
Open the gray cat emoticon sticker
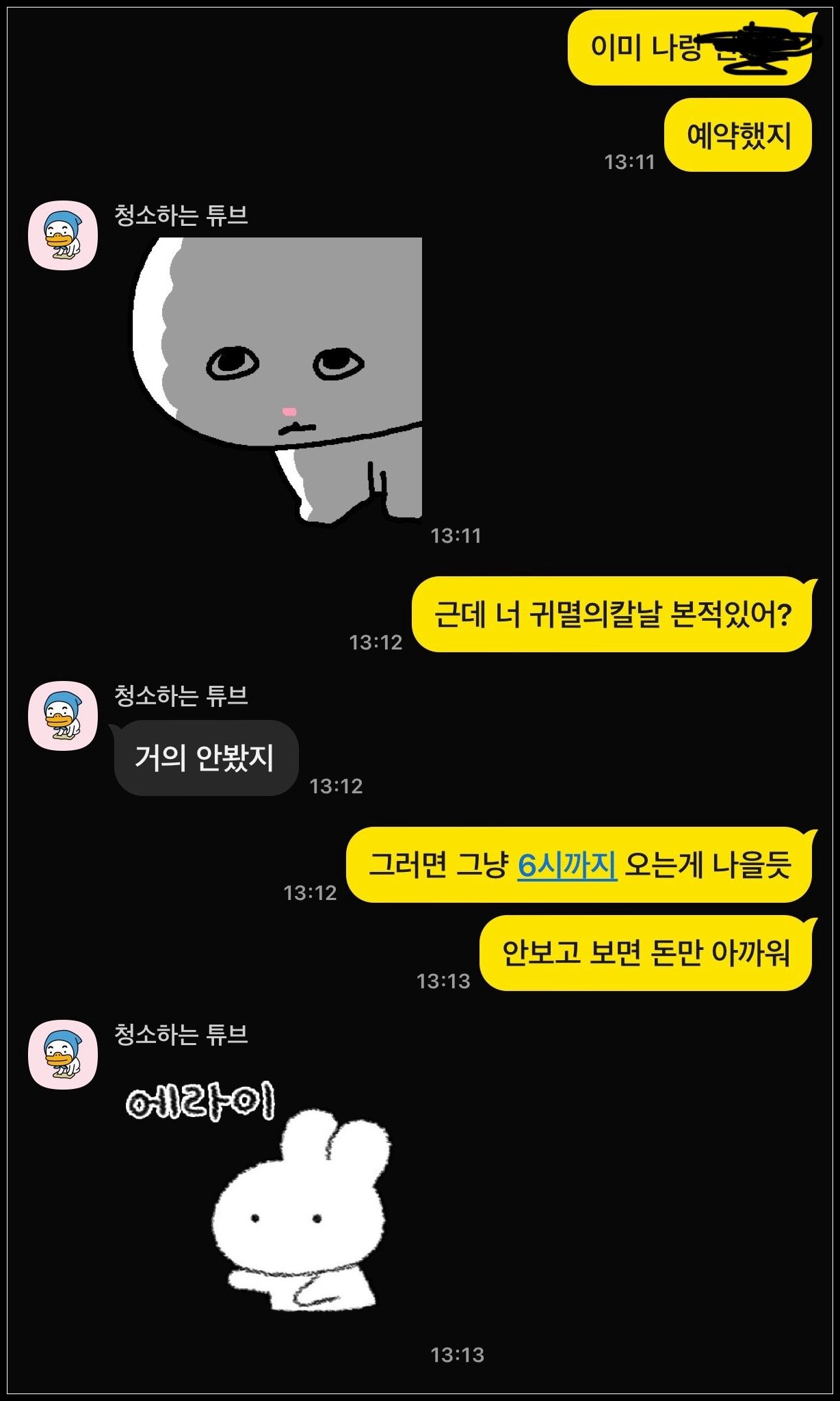[x=277, y=380]
